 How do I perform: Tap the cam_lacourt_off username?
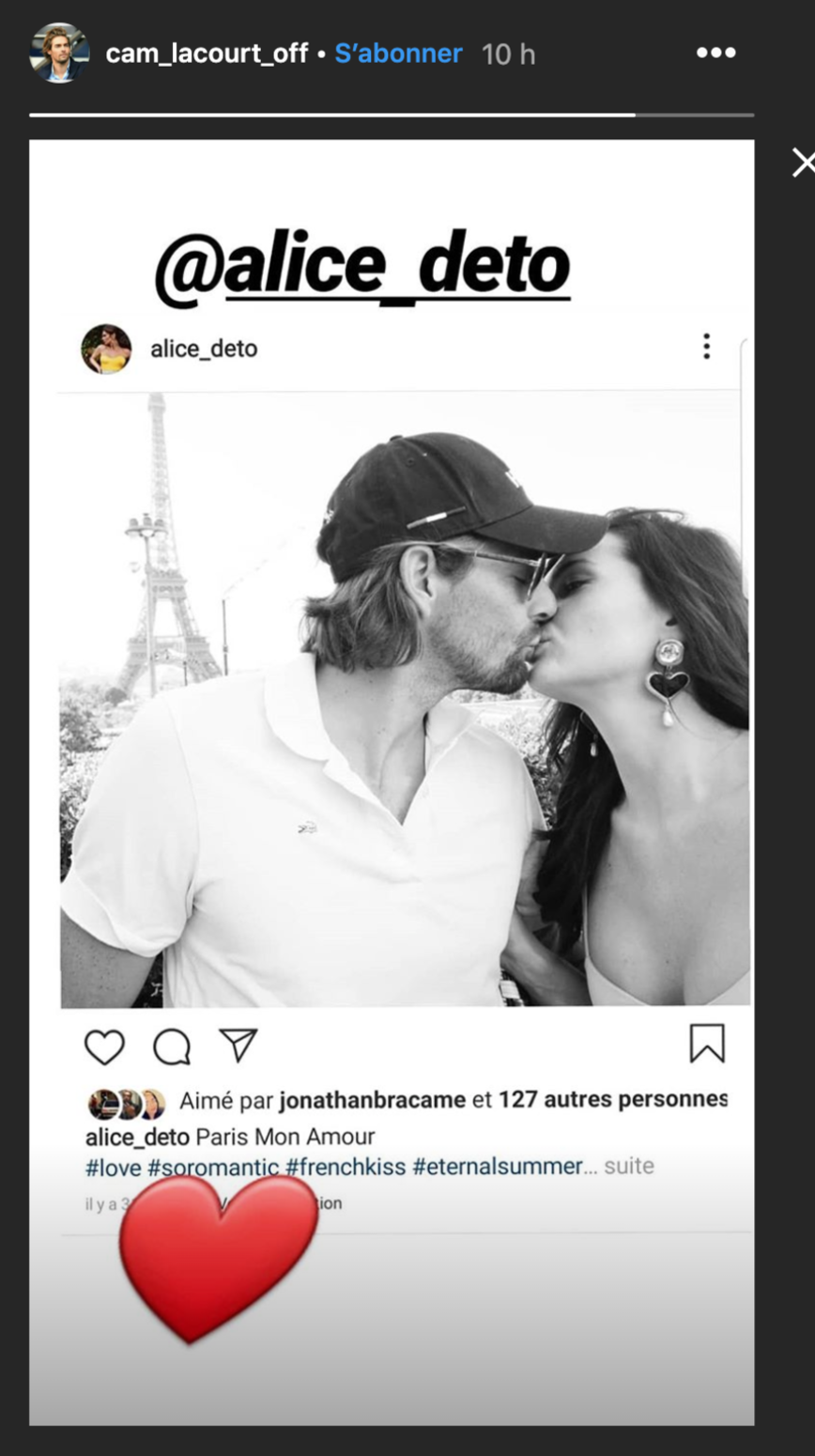(x=207, y=54)
